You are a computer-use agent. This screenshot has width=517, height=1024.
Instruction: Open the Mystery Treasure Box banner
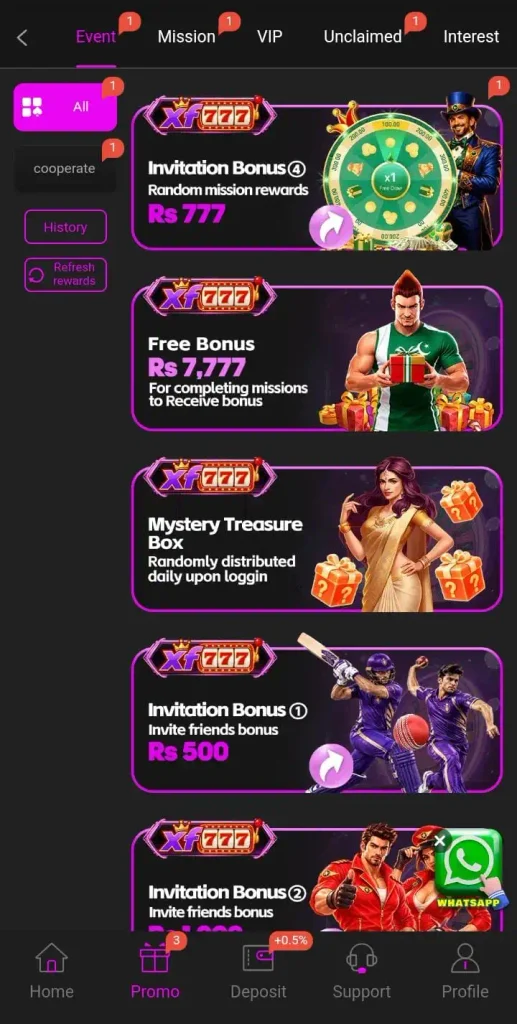pyautogui.click(x=317, y=538)
